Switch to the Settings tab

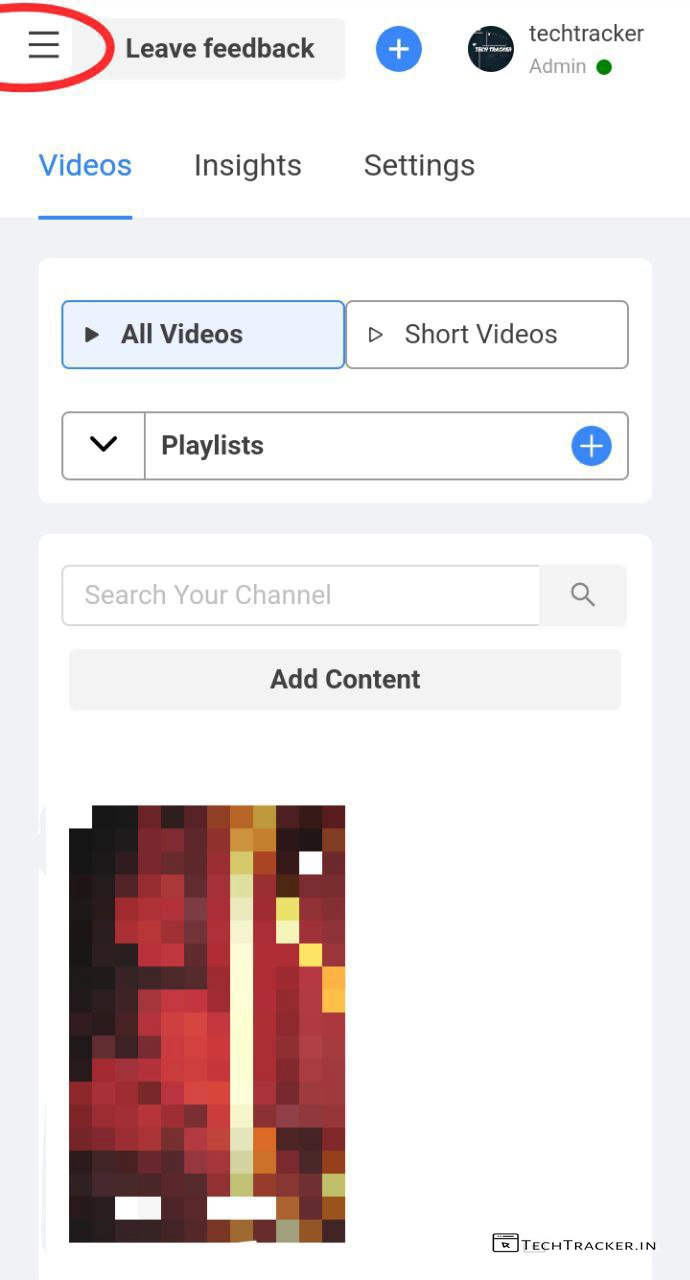pyautogui.click(x=419, y=165)
